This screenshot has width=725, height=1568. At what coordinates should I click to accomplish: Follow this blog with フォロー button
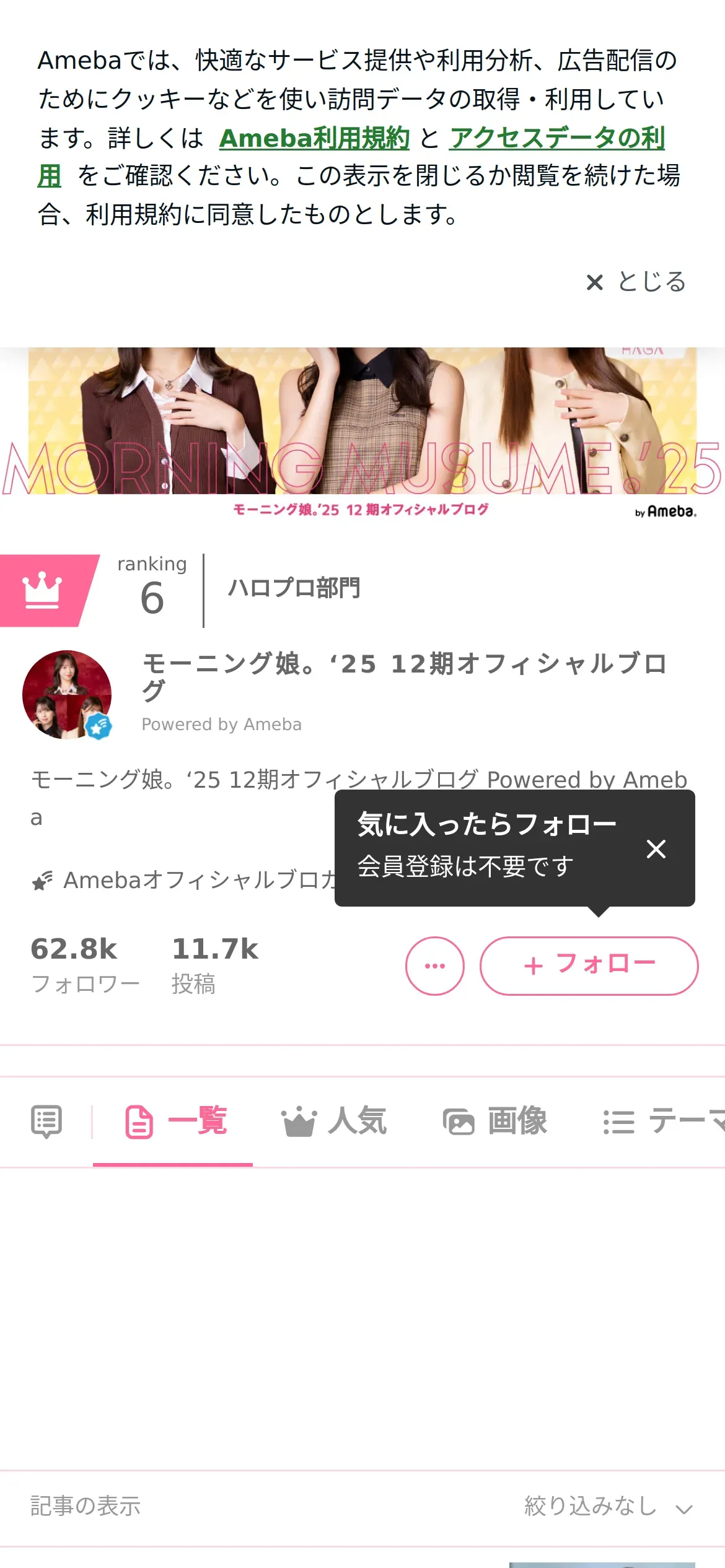(589, 965)
